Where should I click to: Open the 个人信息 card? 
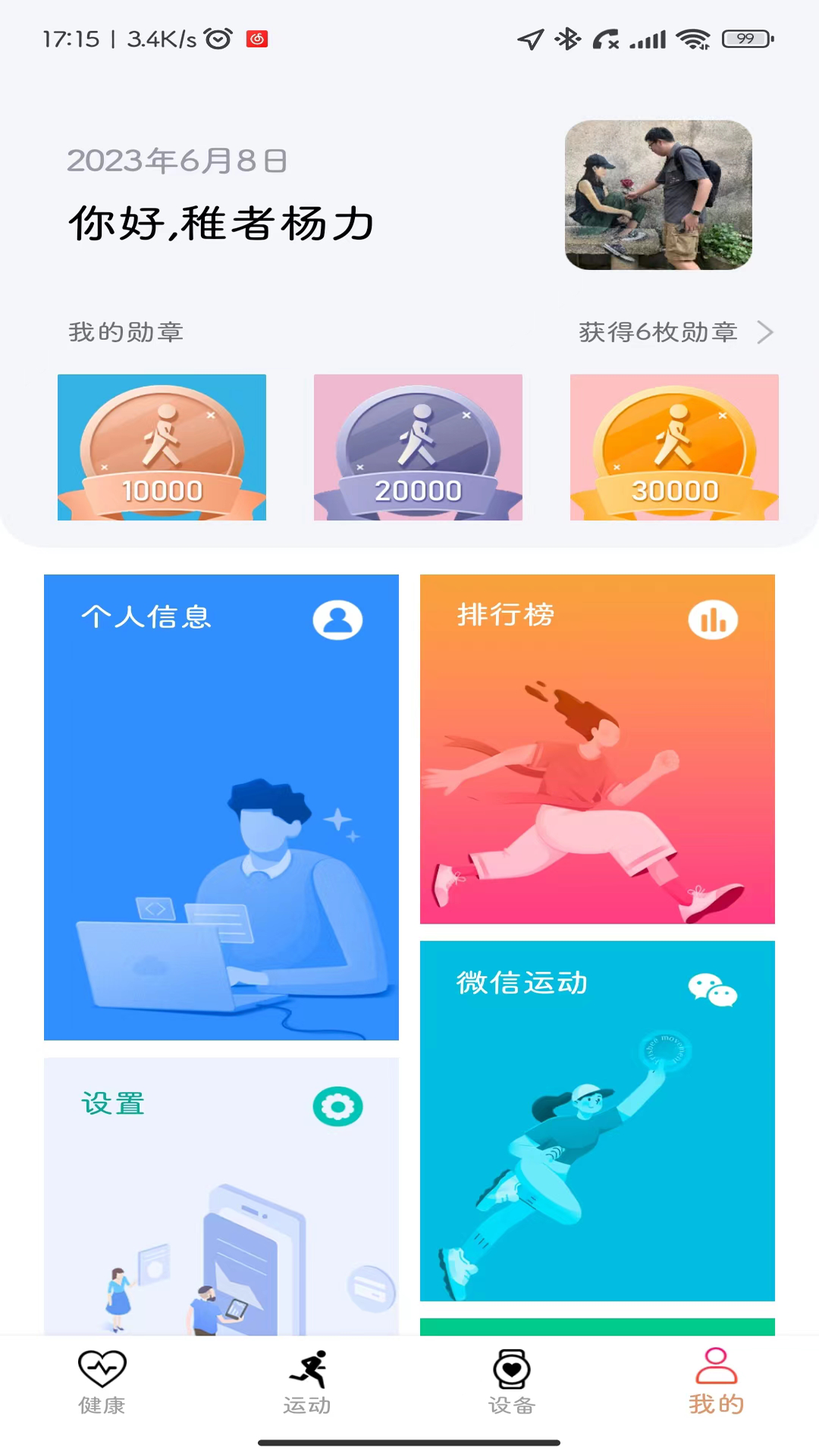point(221,807)
